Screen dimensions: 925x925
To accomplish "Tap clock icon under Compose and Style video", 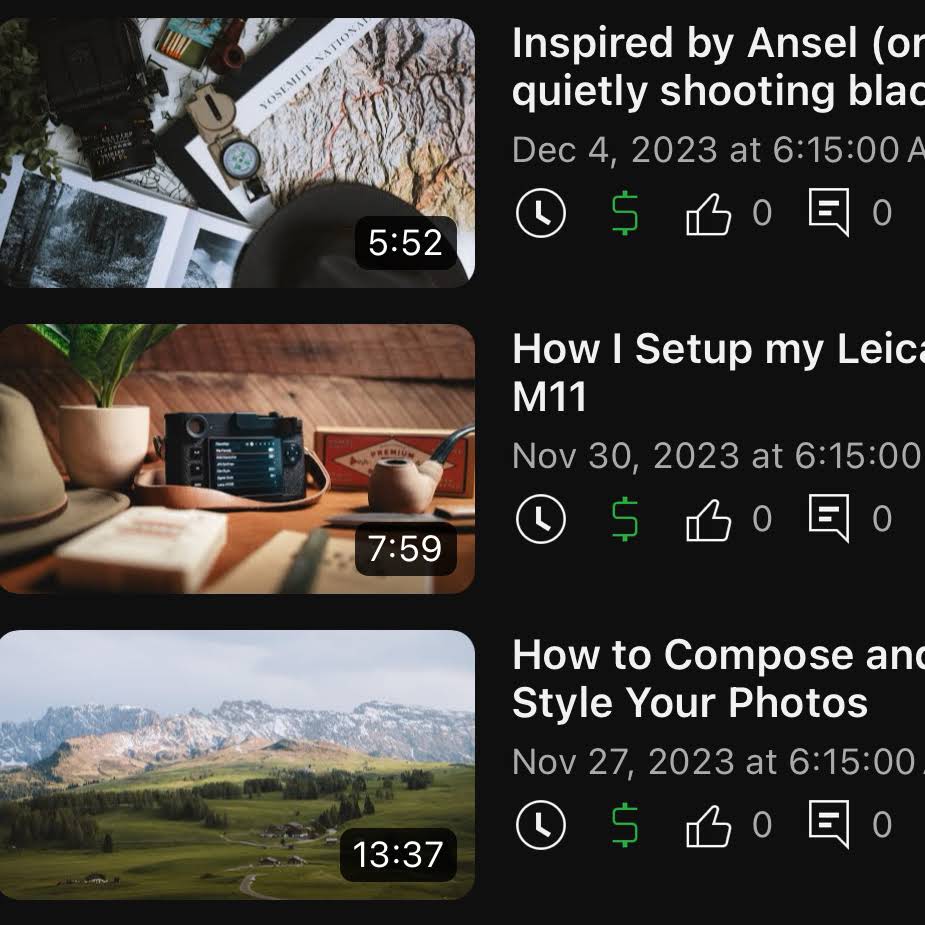I will pos(541,825).
